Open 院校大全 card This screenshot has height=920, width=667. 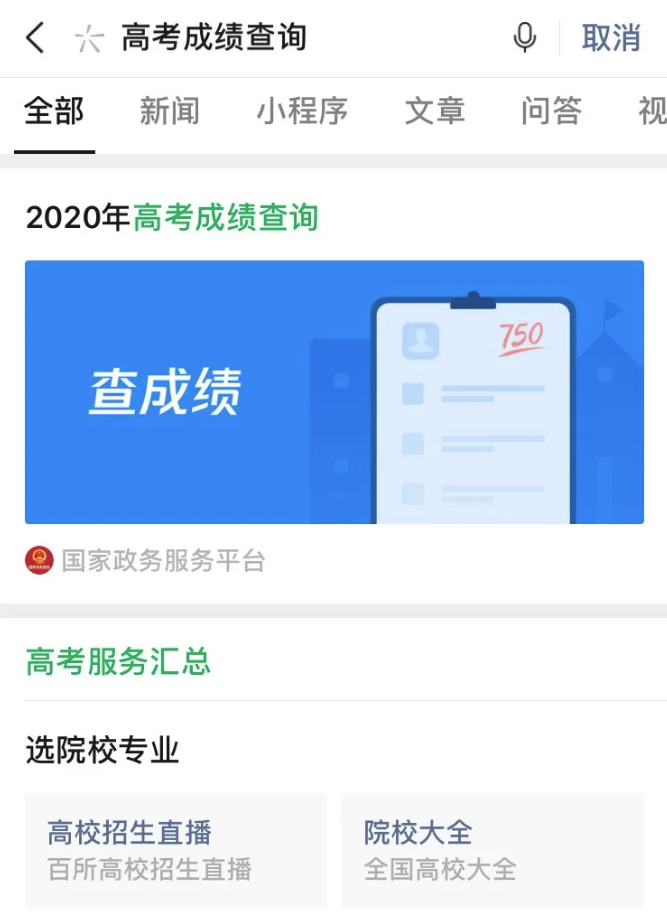click(x=492, y=850)
